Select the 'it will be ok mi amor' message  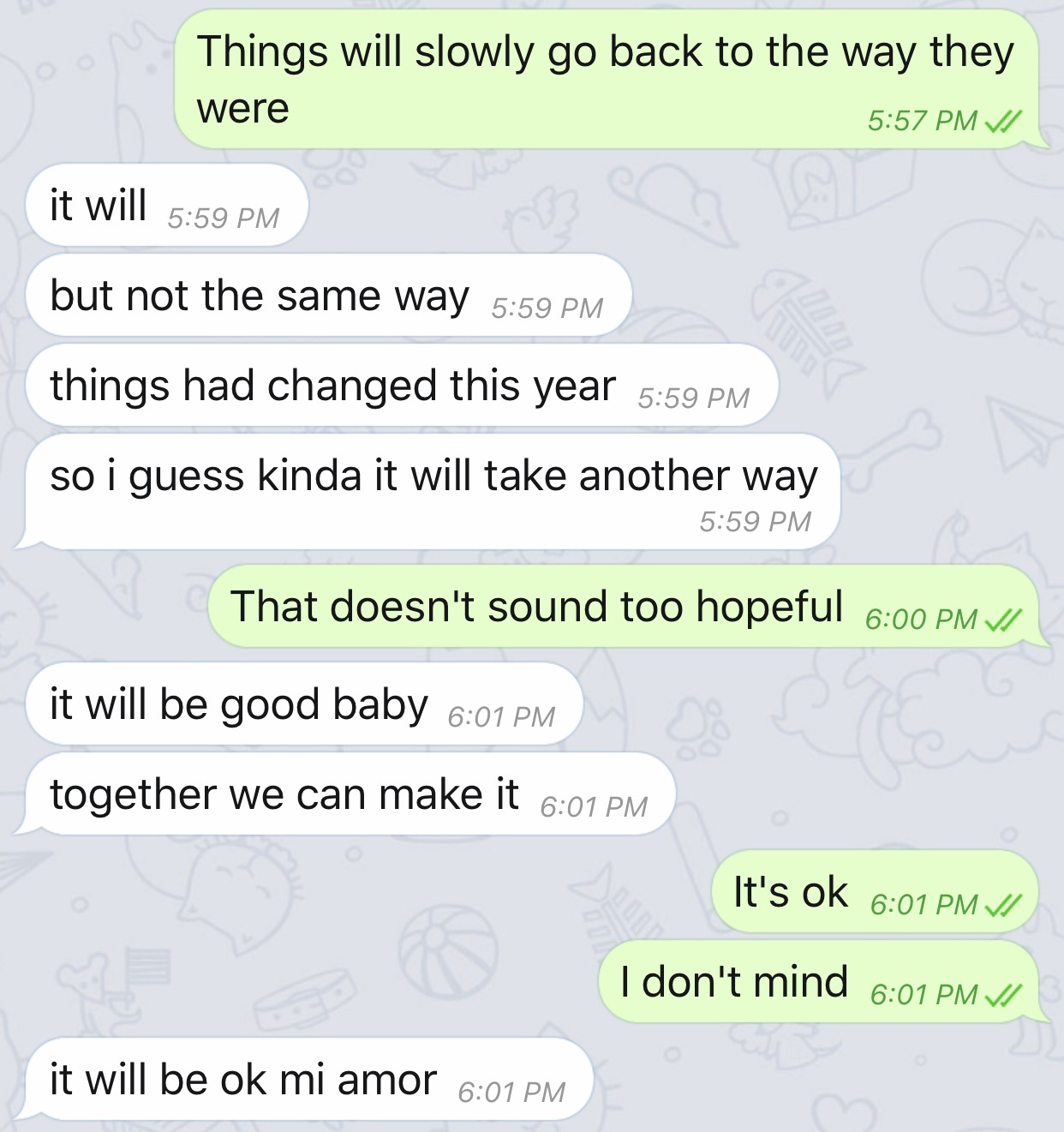[x=244, y=1080]
